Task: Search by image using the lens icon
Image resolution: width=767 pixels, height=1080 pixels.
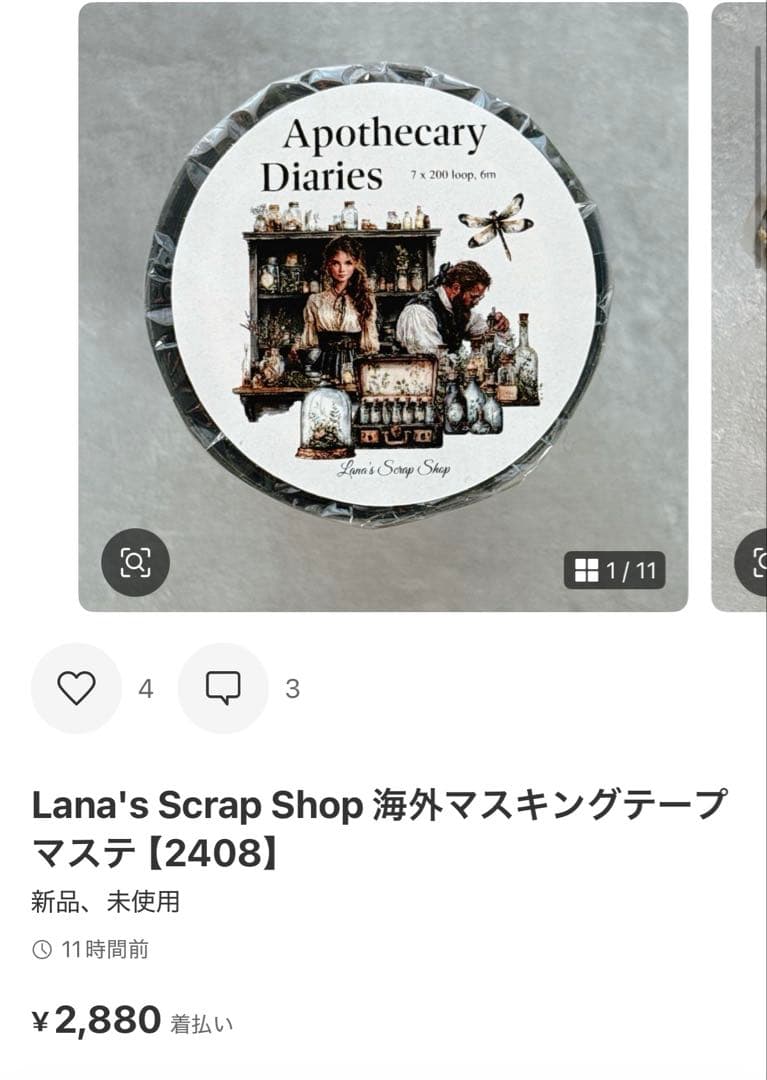Action: pos(135,563)
